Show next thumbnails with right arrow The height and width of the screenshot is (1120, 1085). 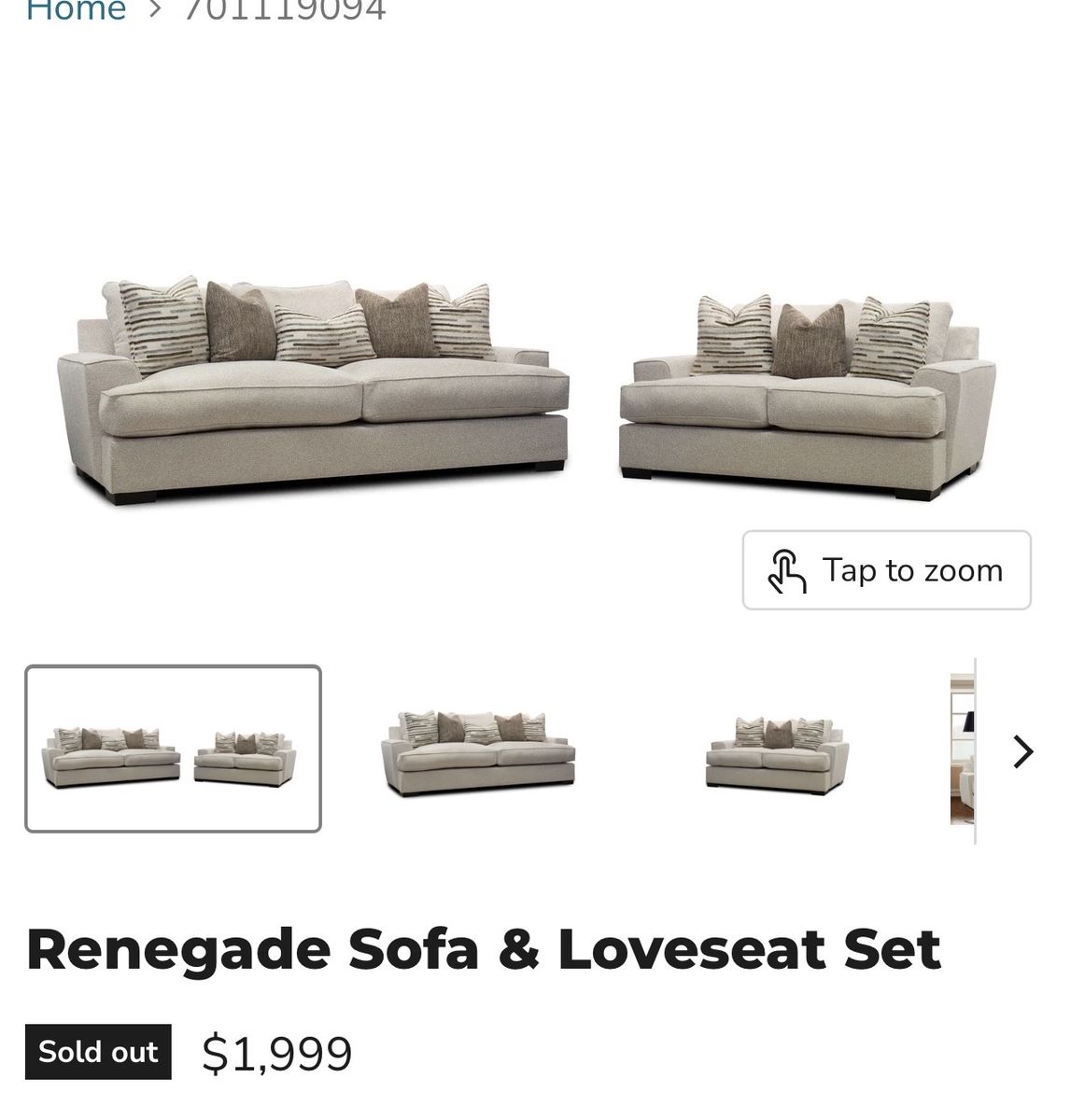click(x=1024, y=751)
